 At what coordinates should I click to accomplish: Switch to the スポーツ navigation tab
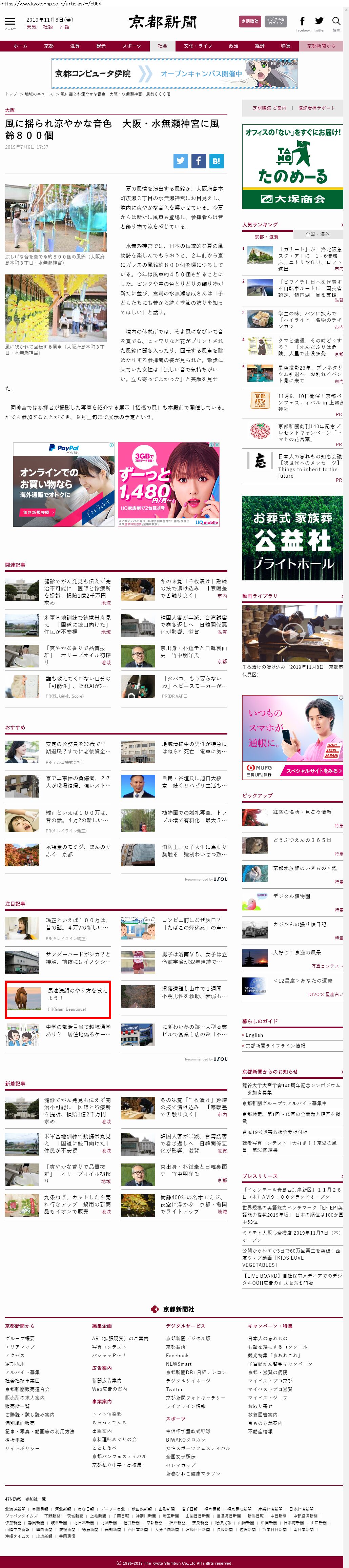[131, 46]
